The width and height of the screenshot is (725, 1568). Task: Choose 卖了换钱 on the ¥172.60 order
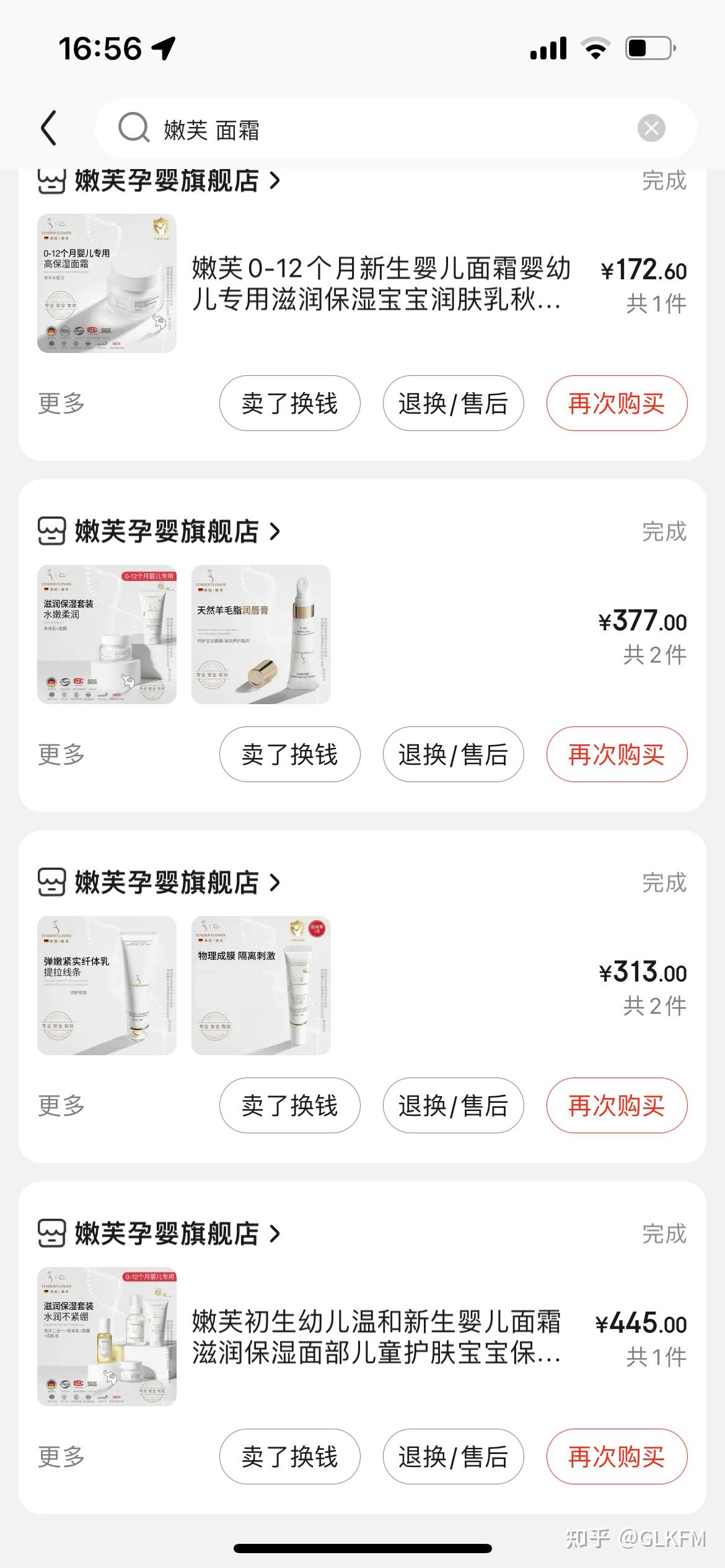click(x=289, y=403)
